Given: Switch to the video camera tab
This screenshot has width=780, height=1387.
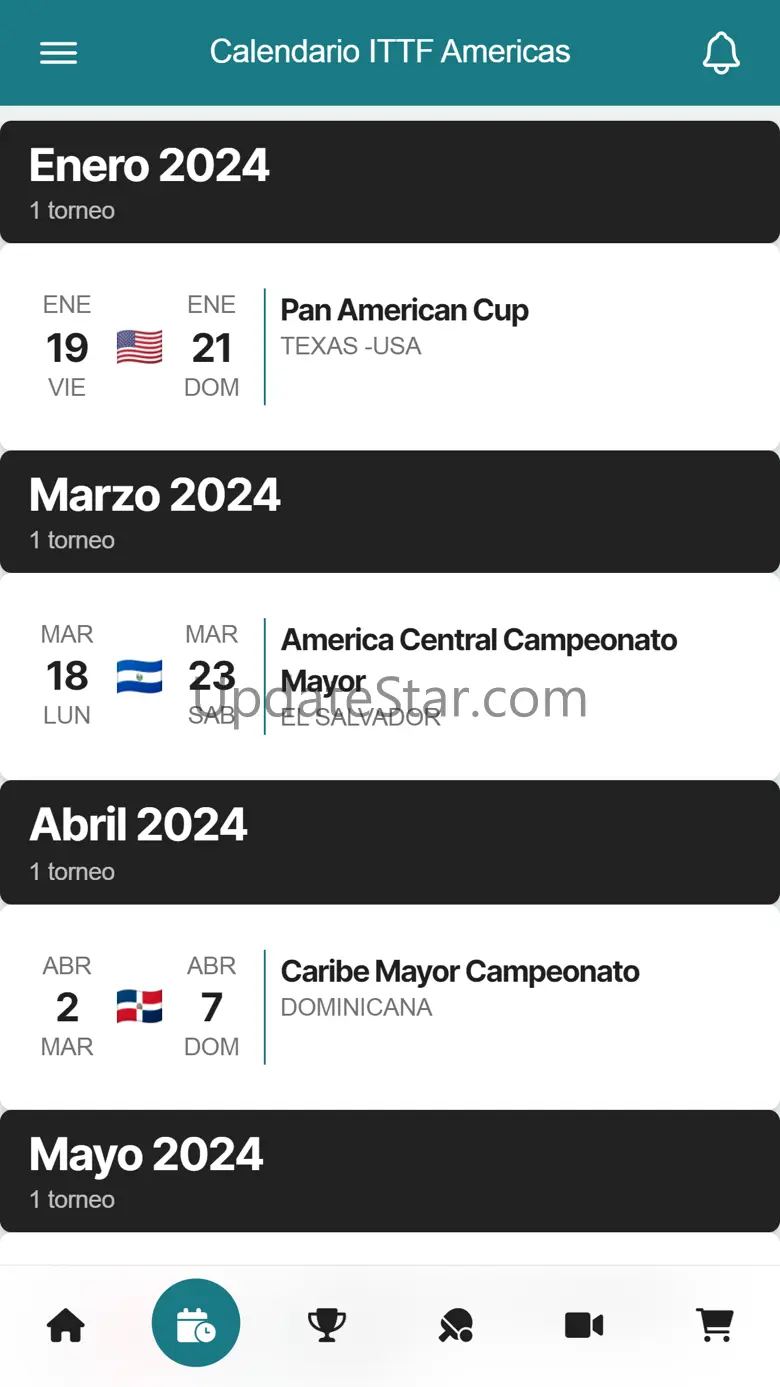Looking at the screenshot, I should coord(584,1325).
